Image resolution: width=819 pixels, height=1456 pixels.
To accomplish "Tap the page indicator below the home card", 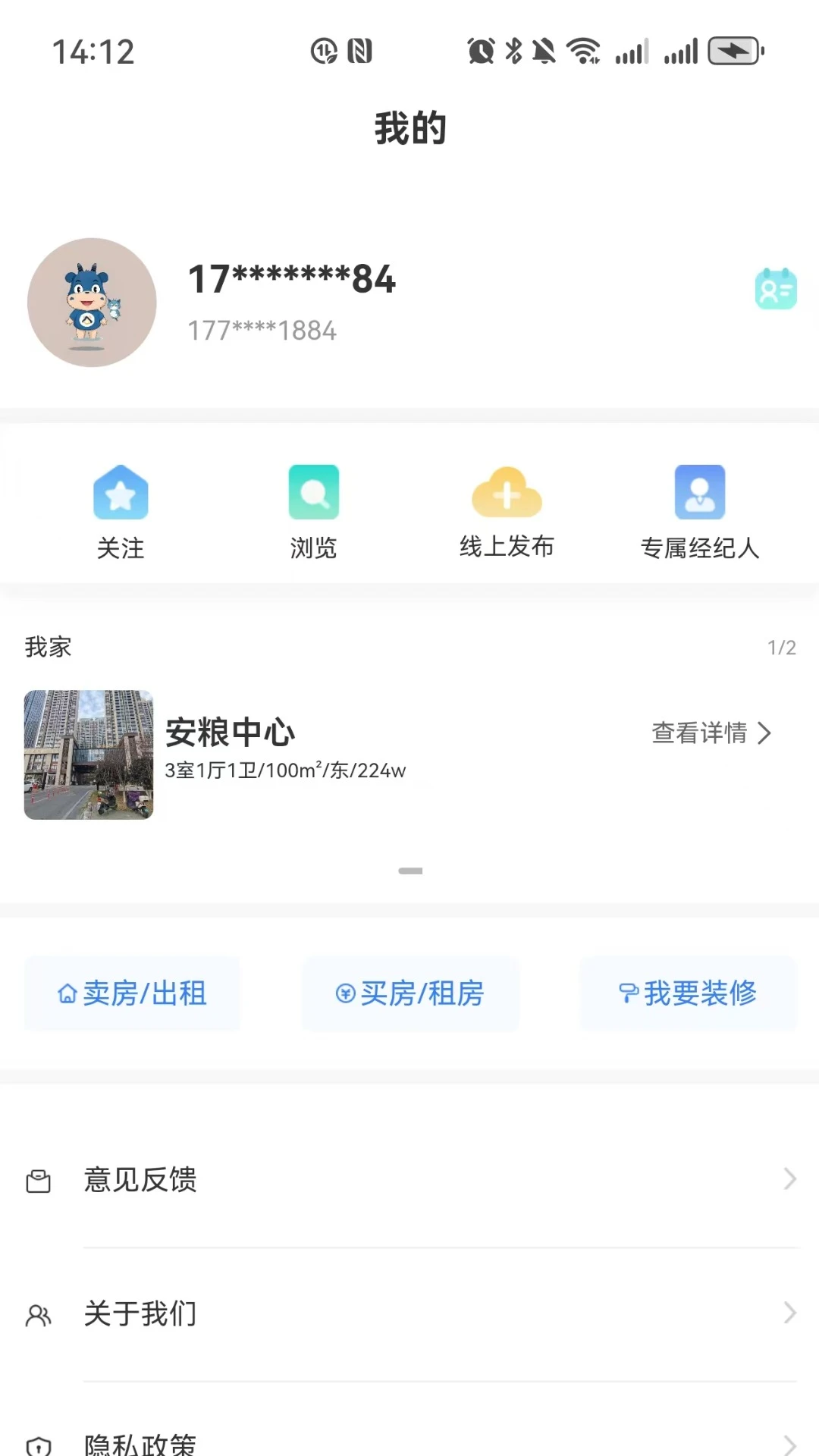I will point(409,871).
